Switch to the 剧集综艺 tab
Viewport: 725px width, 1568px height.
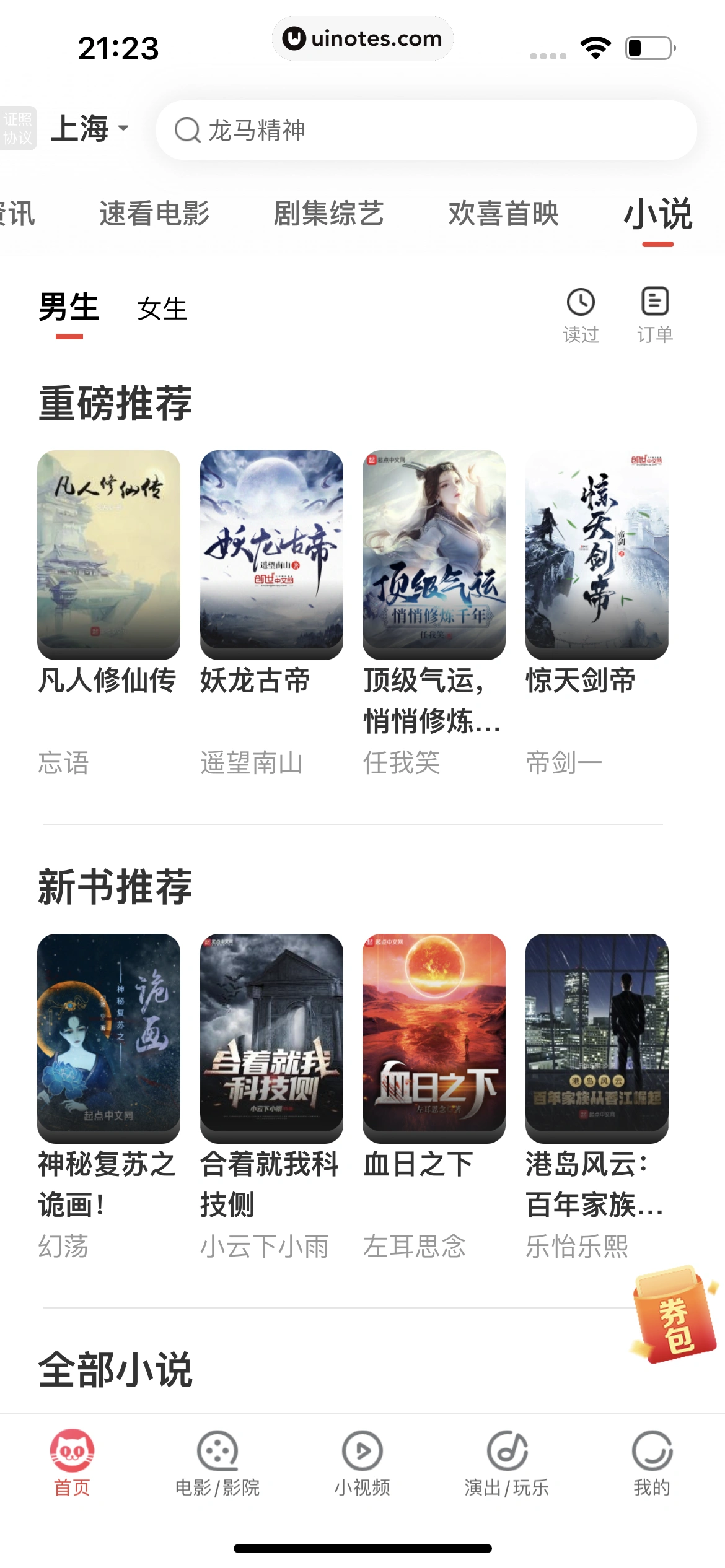pyautogui.click(x=330, y=214)
